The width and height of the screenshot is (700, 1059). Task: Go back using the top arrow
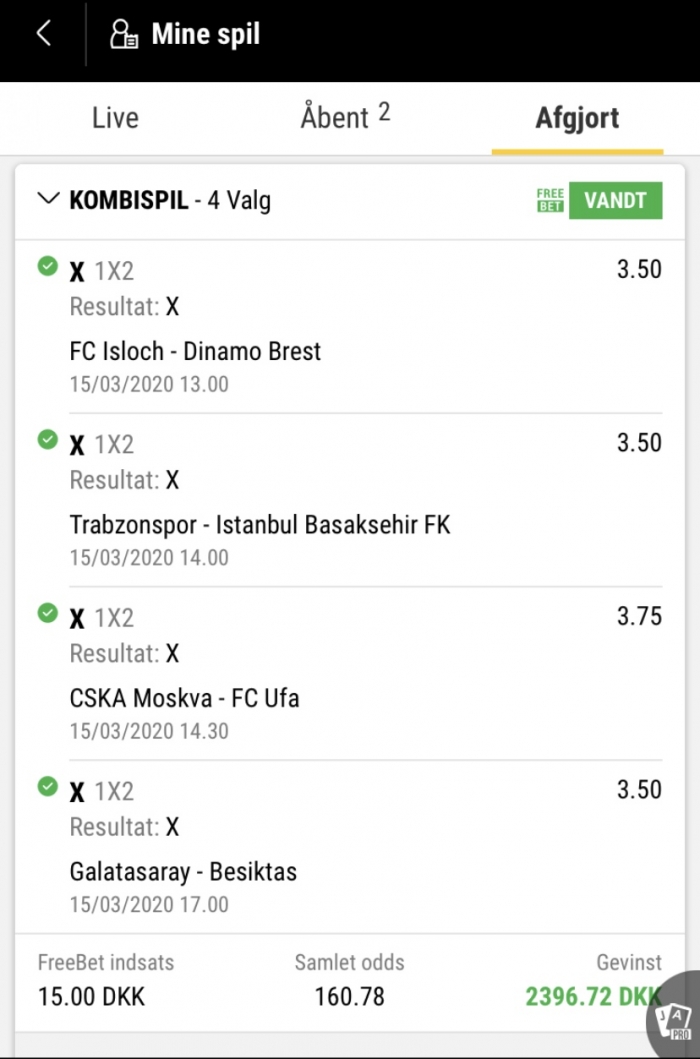43,34
